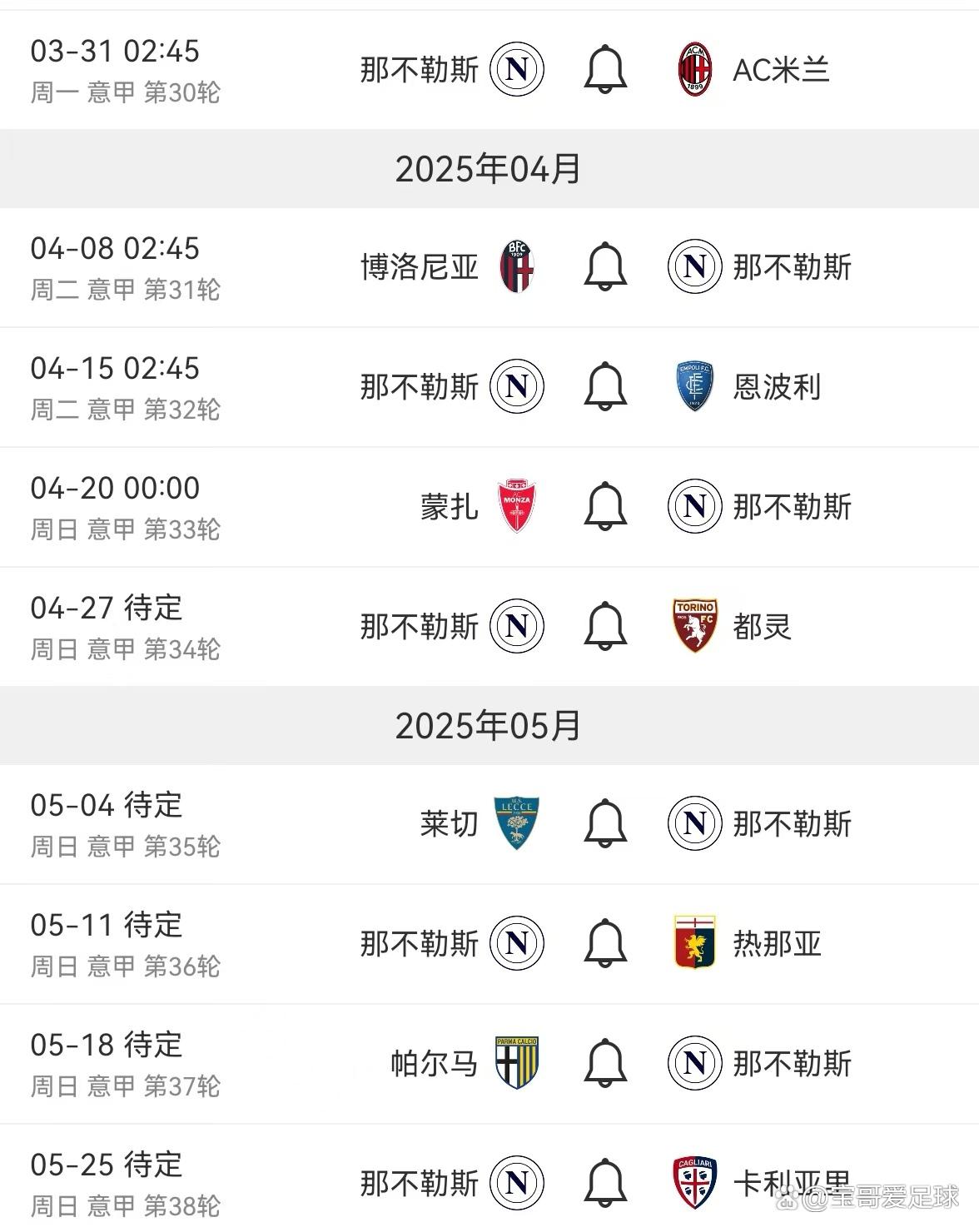Expand the 2025年04月 section header
This screenshot has width=979, height=1232.
[x=489, y=168]
